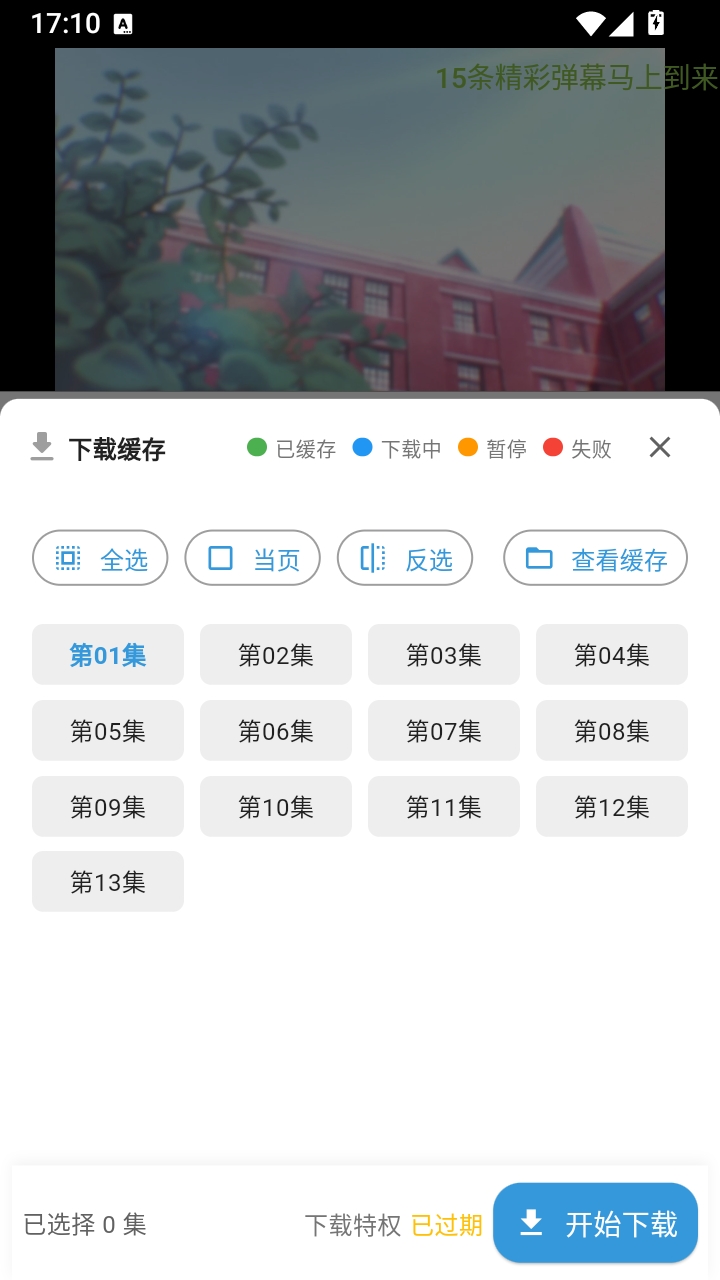Choose episode 第03集
Screen dimensions: 720x1280
click(x=444, y=654)
